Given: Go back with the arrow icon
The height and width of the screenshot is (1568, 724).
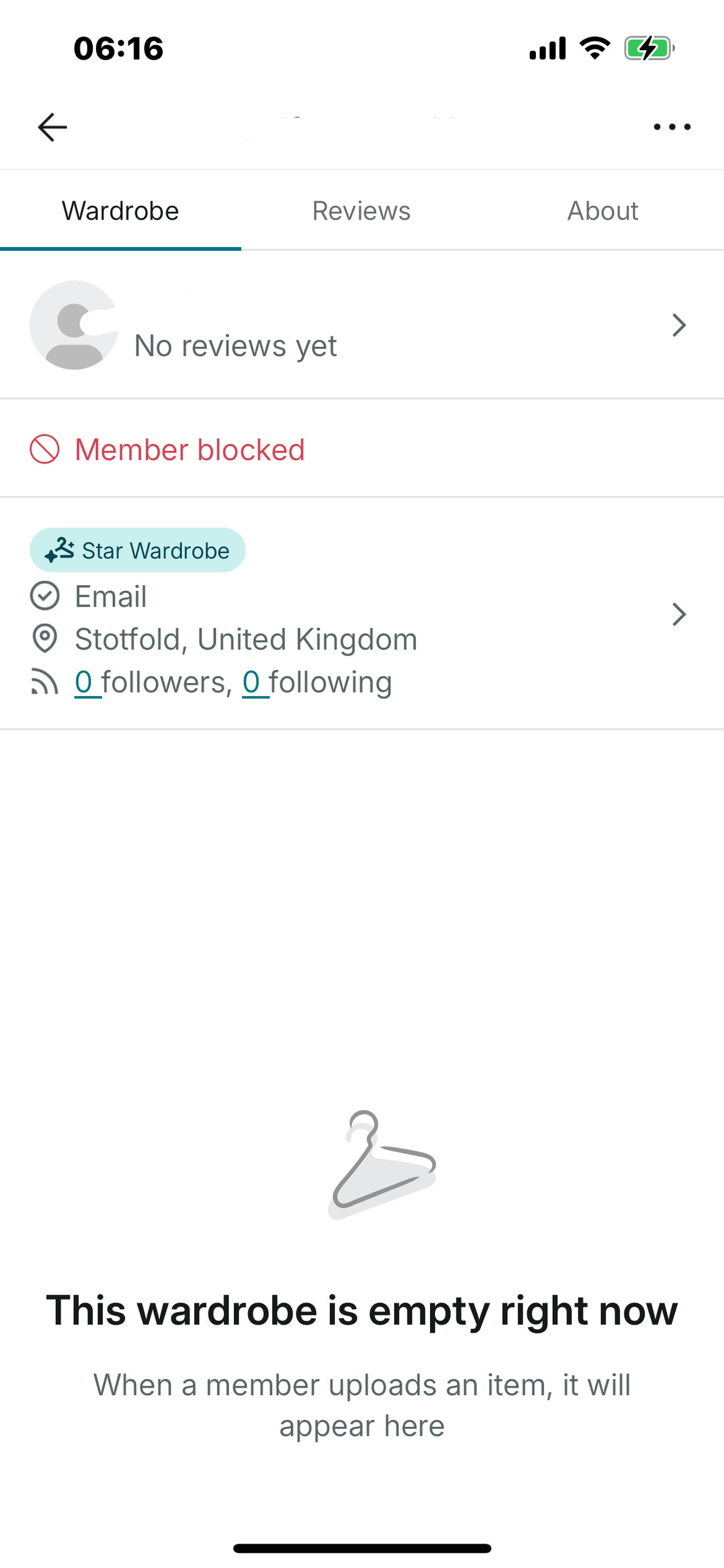Looking at the screenshot, I should [x=52, y=127].
